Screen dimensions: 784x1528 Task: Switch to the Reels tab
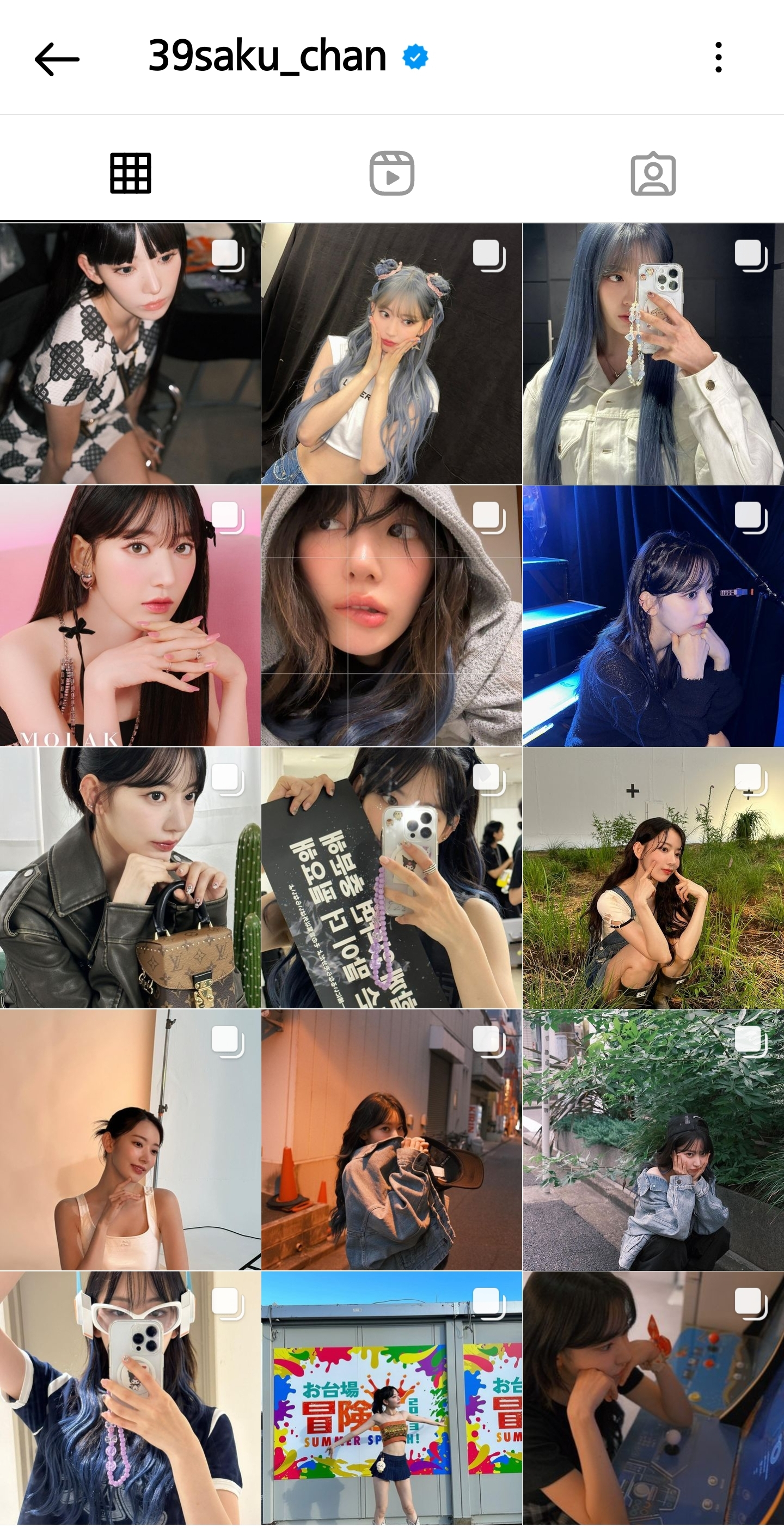pos(391,173)
